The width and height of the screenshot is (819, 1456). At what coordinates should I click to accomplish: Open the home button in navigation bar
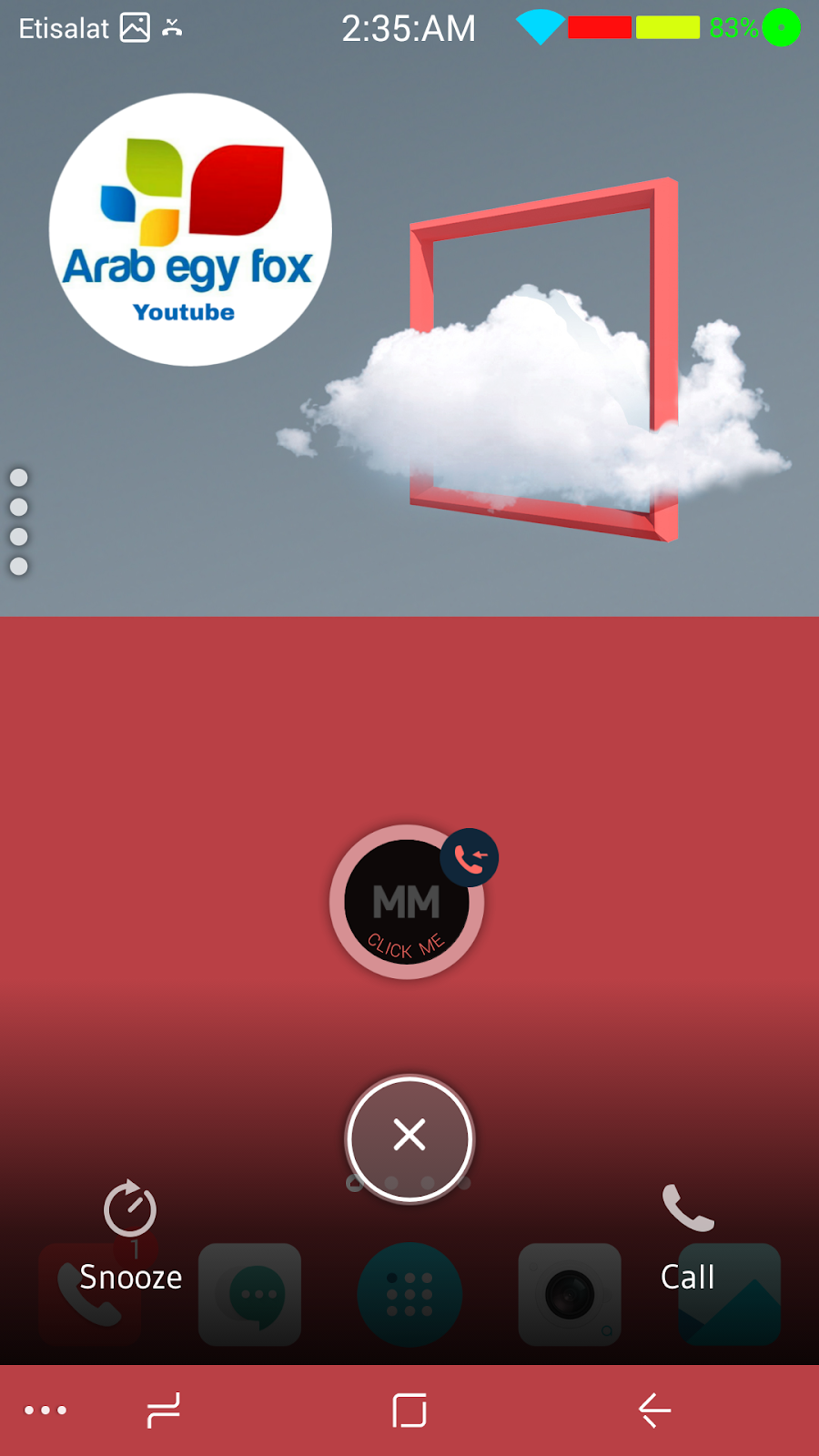coord(409,1410)
